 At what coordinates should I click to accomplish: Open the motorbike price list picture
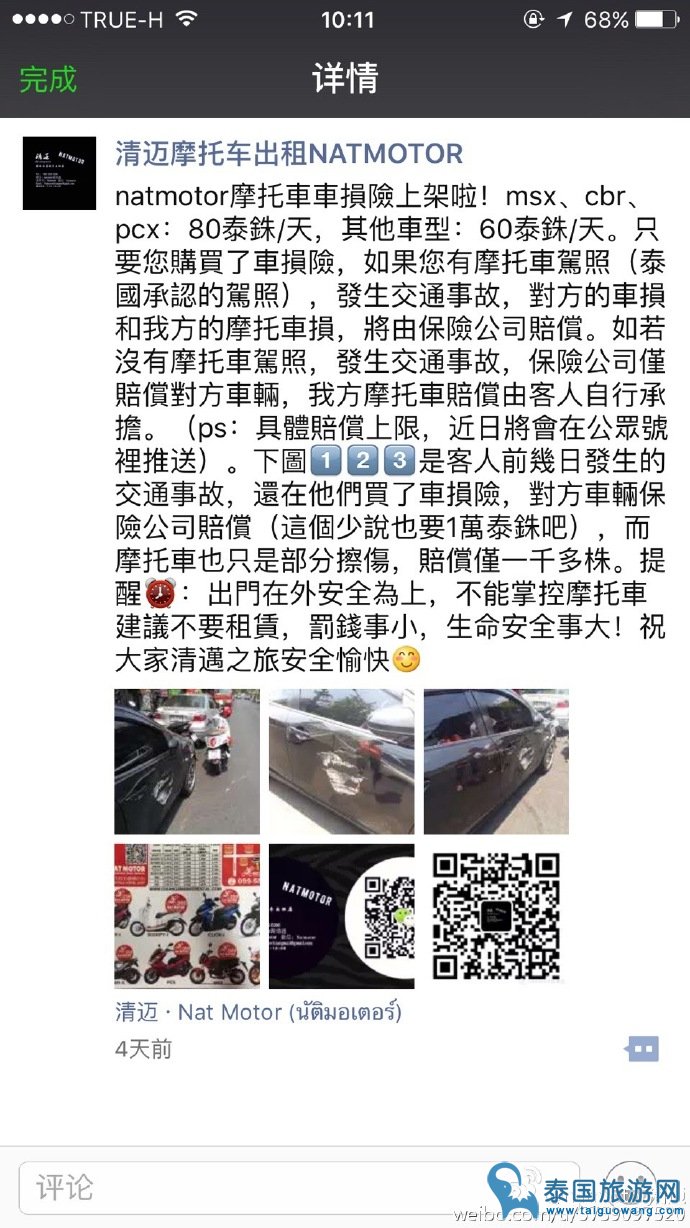point(187,916)
